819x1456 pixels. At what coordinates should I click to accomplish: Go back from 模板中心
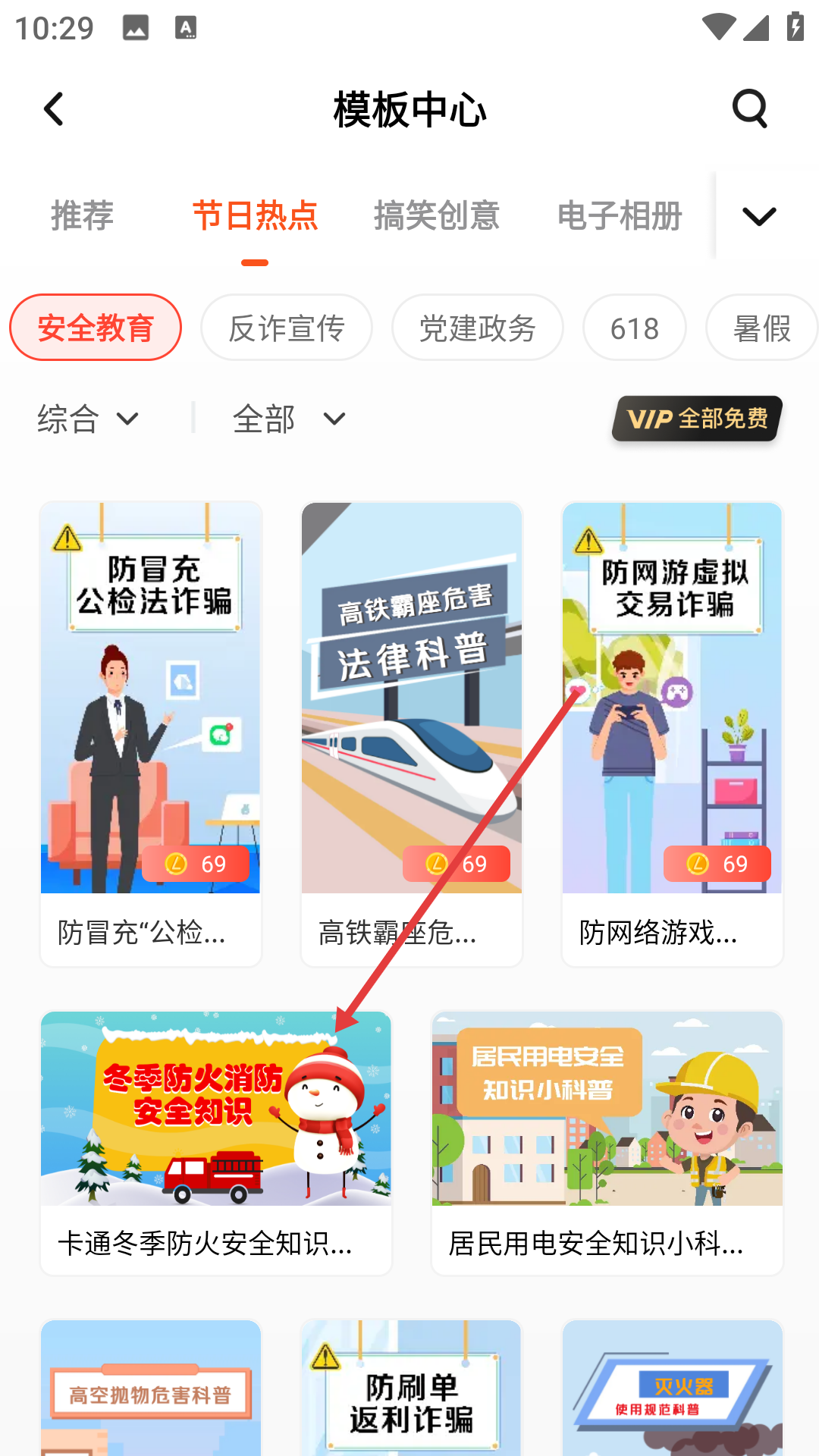[x=54, y=110]
